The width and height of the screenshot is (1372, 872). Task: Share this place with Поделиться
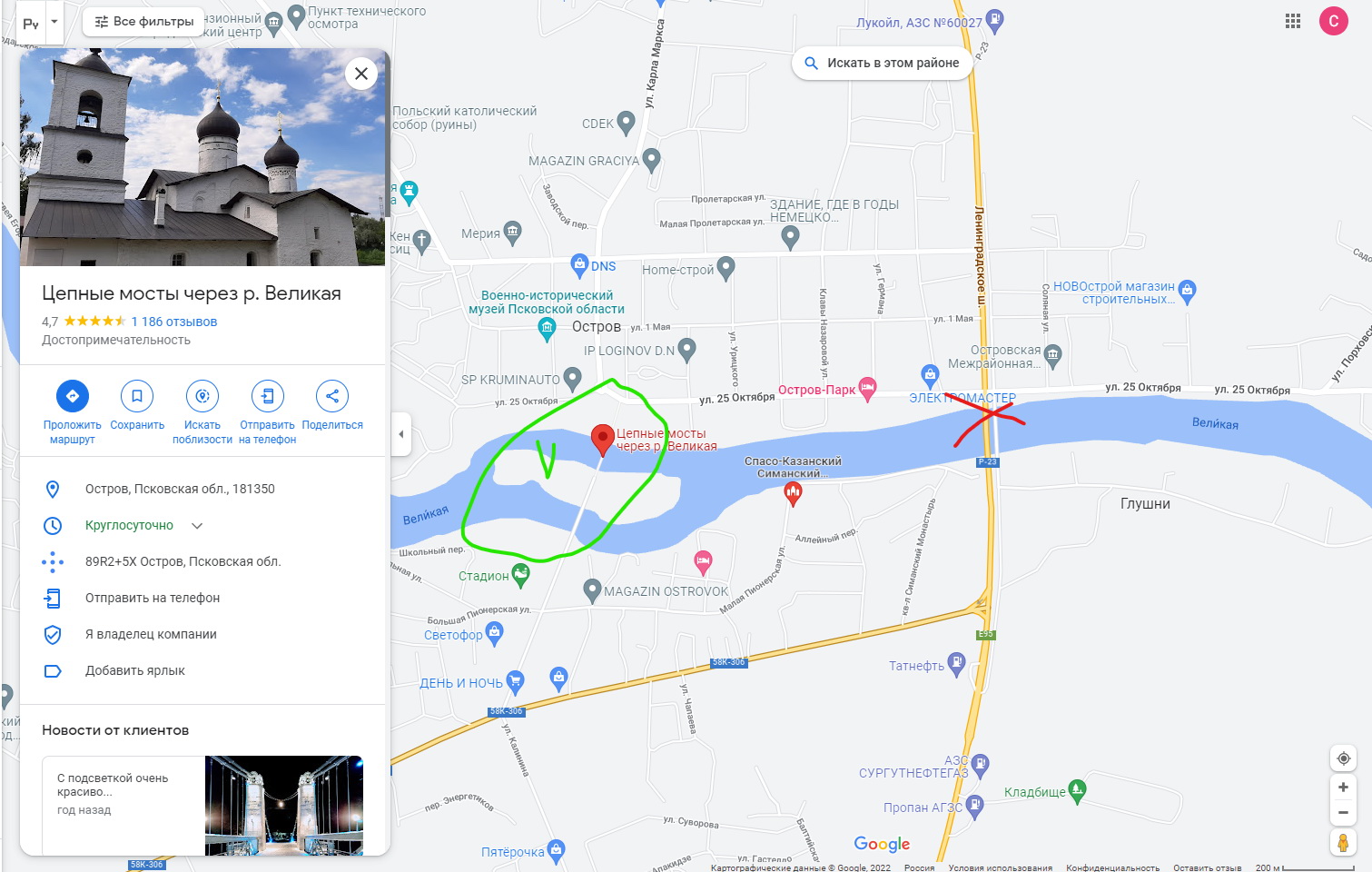point(332,396)
